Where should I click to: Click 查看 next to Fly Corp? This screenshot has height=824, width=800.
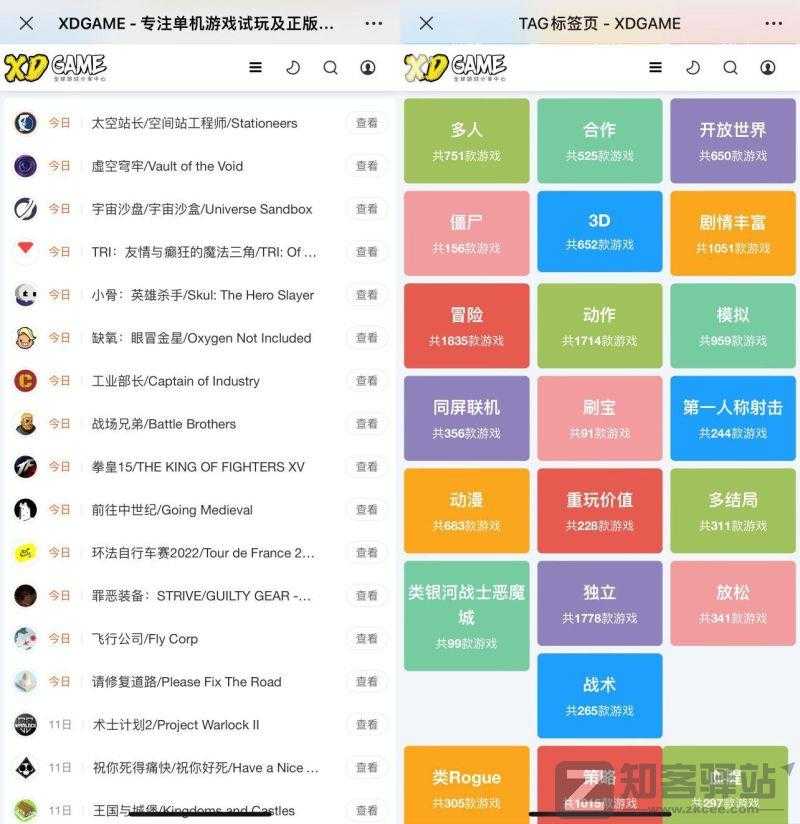click(364, 638)
